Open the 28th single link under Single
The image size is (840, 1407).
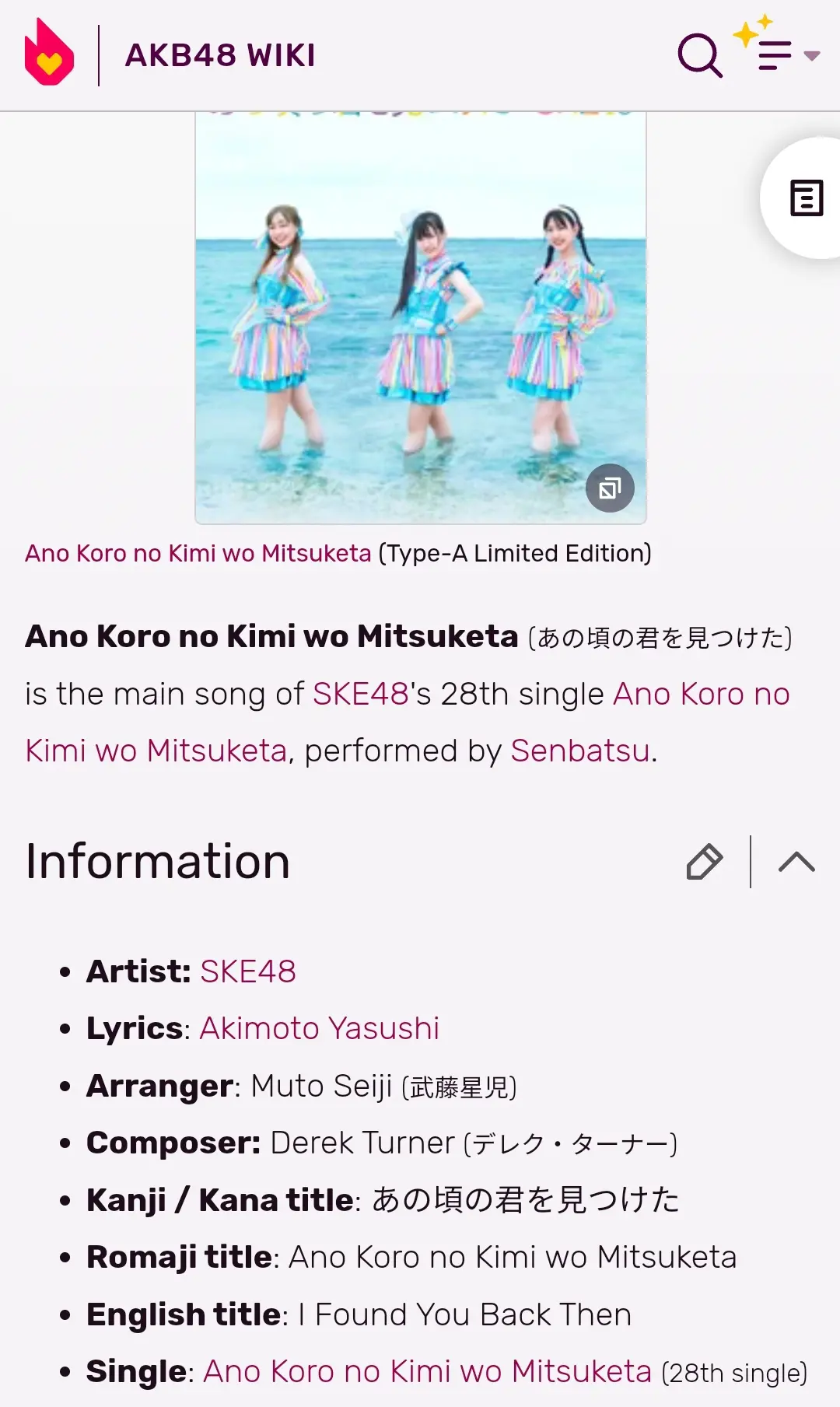coord(427,1372)
